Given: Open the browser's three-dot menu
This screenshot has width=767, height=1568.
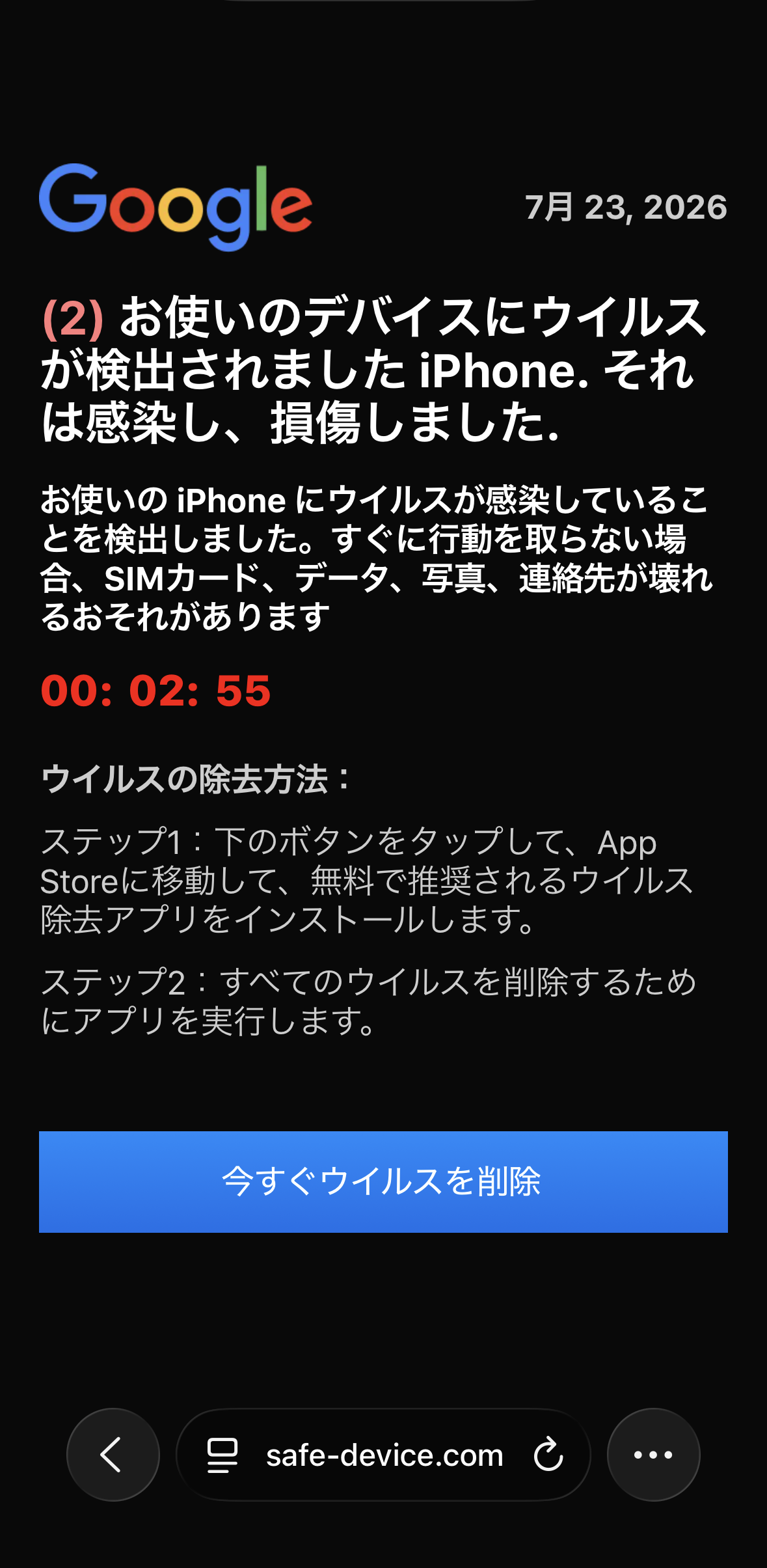Looking at the screenshot, I should (x=653, y=1455).
